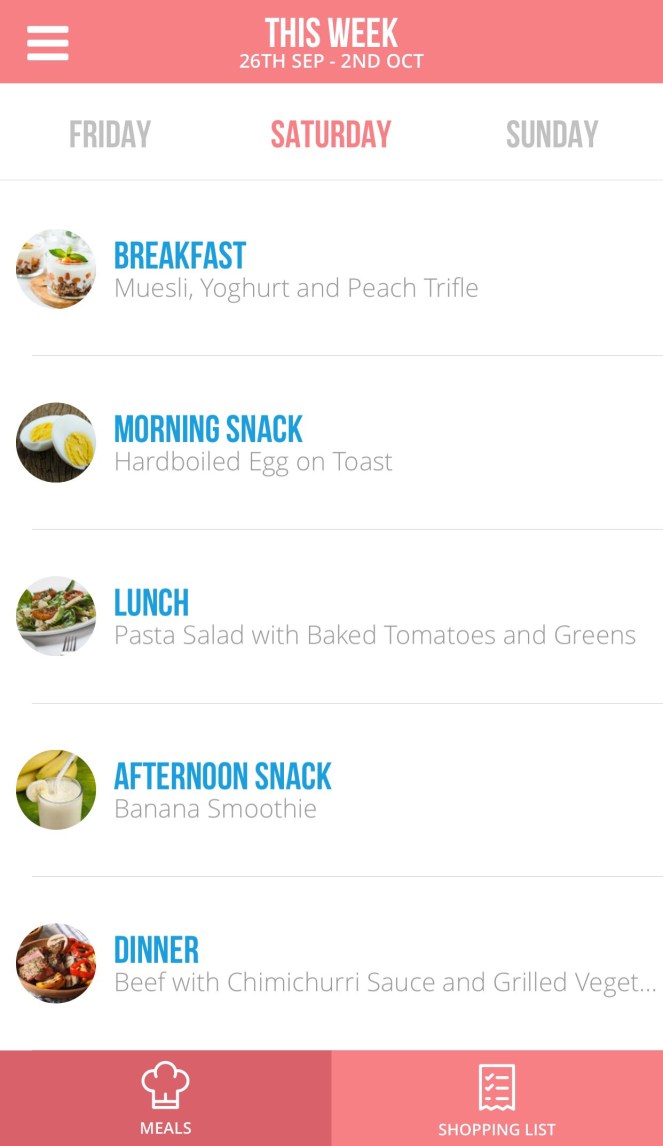Image resolution: width=663 pixels, height=1146 pixels.
Task: Open the hamburger drawer menu
Action: point(48,43)
